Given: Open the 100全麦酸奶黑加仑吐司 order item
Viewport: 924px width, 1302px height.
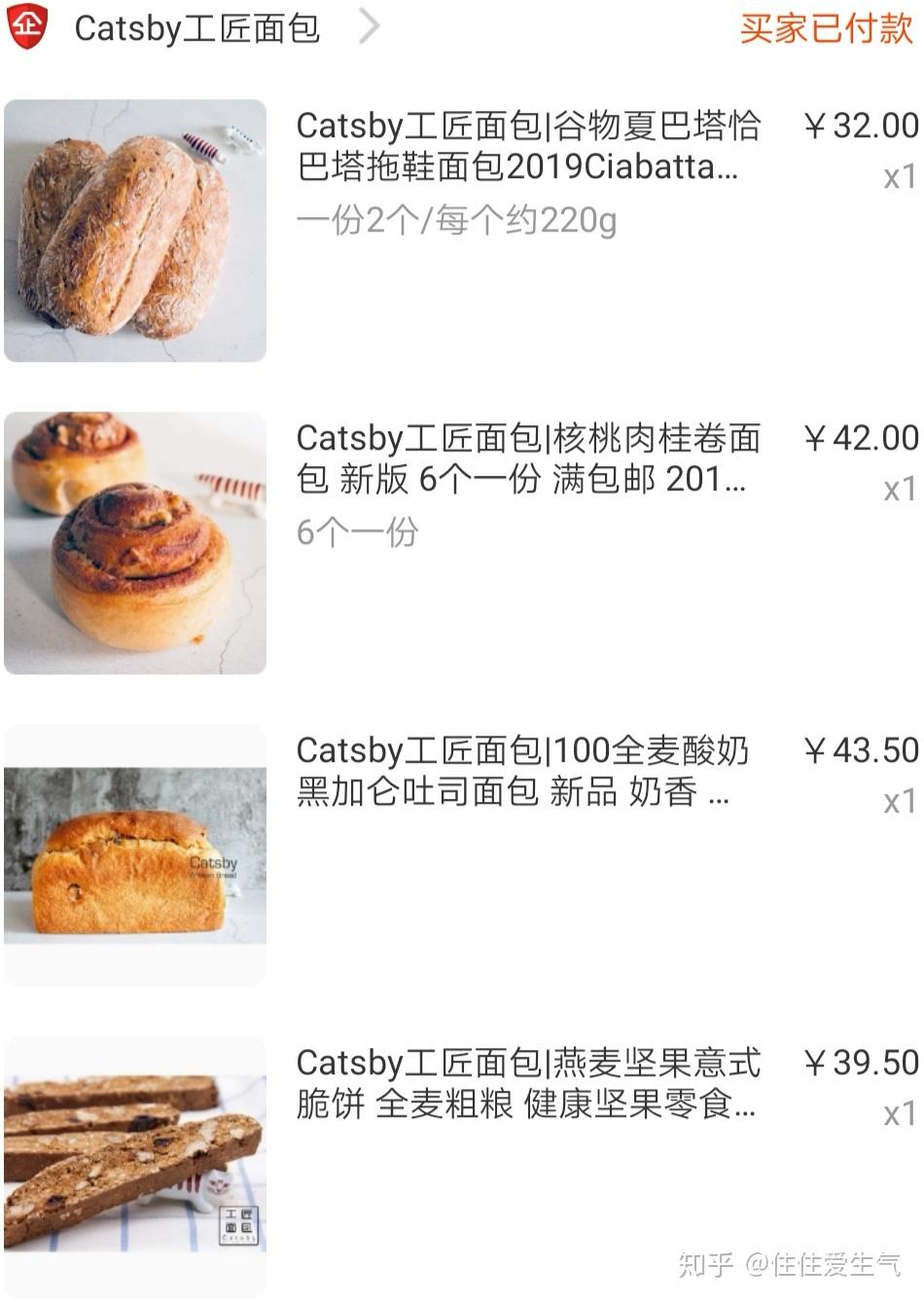Looking at the screenshot, I should coord(521,772).
